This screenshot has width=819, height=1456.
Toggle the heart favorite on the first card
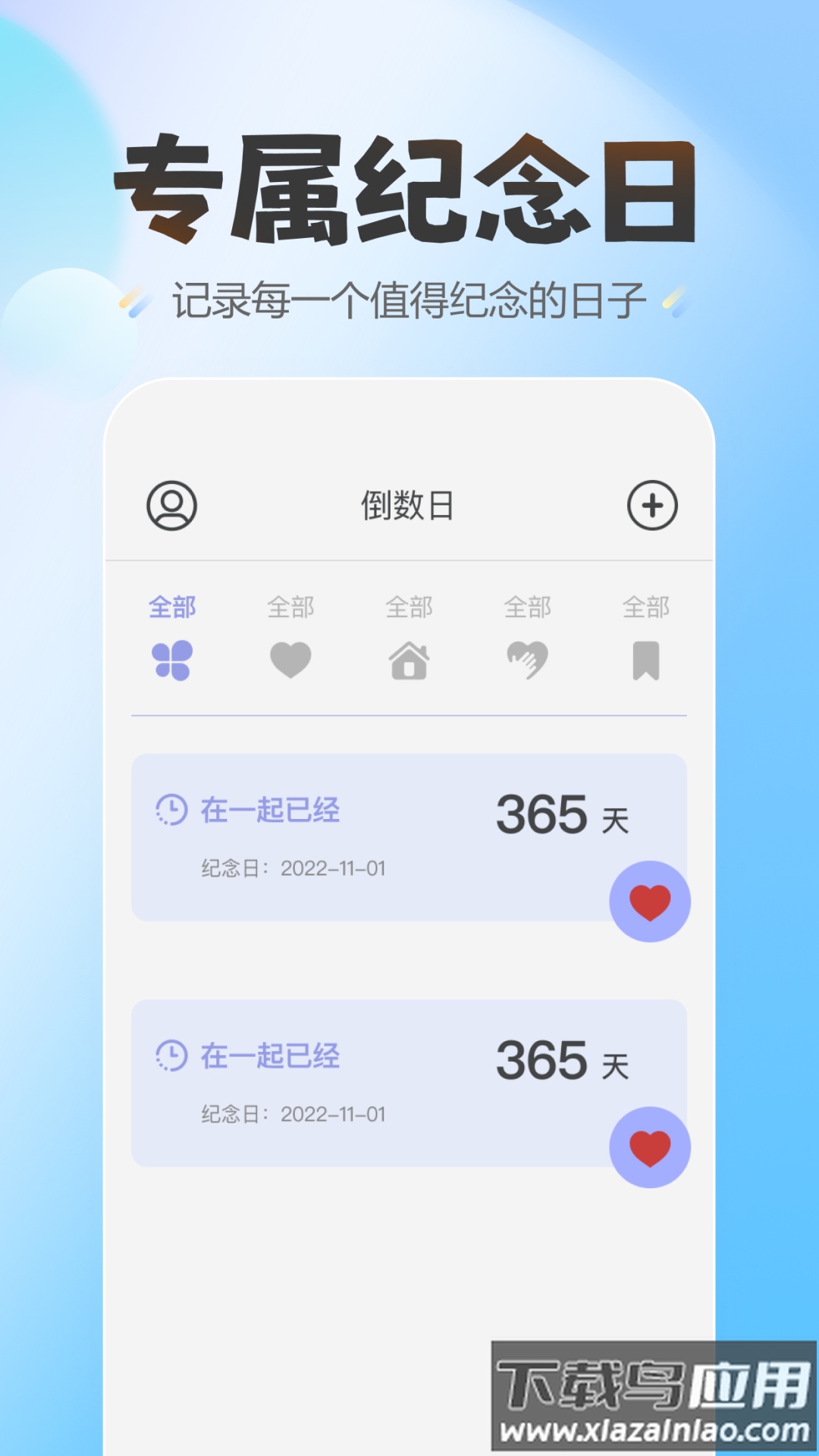tap(648, 903)
